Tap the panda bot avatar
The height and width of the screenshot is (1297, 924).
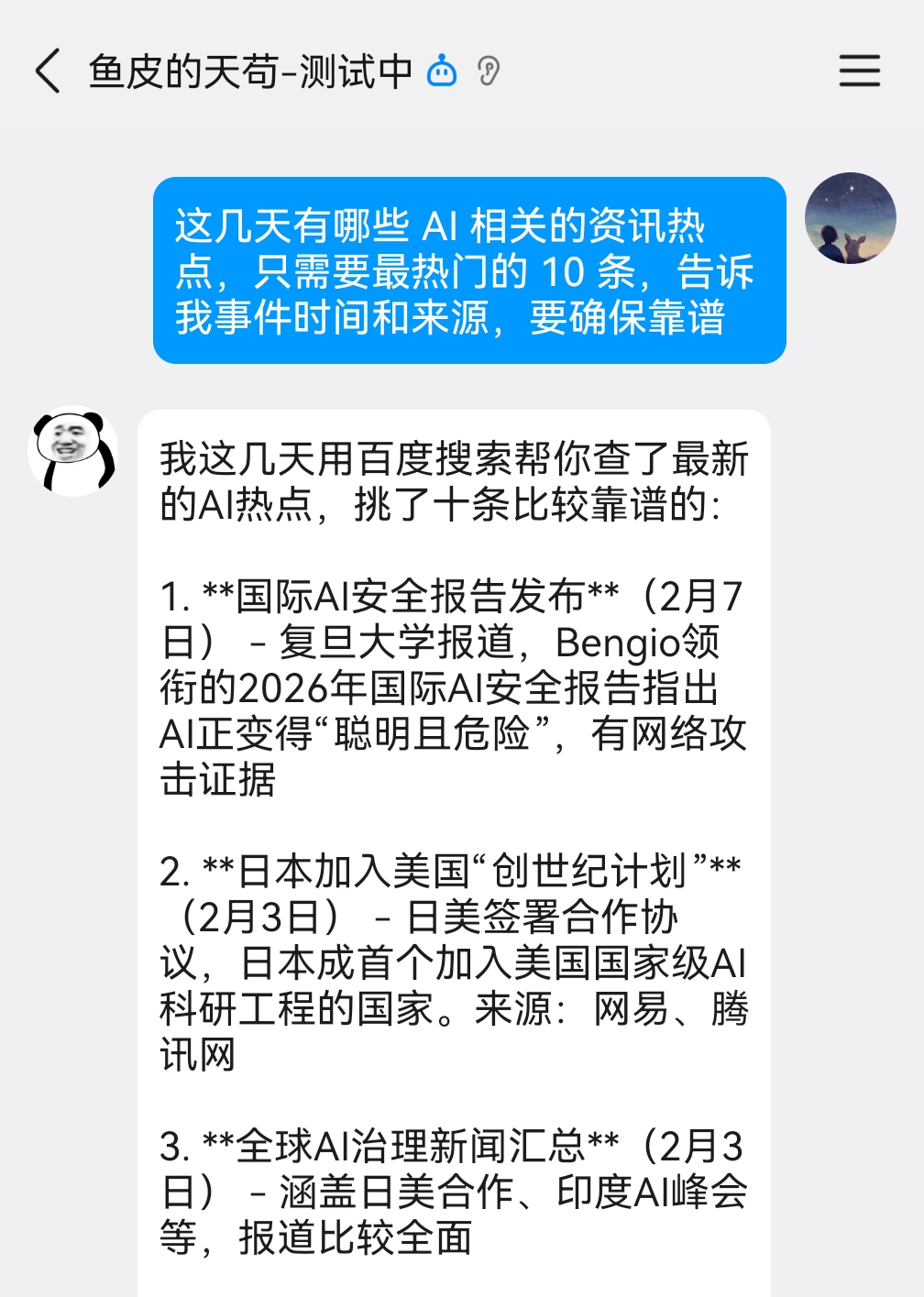[73, 451]
